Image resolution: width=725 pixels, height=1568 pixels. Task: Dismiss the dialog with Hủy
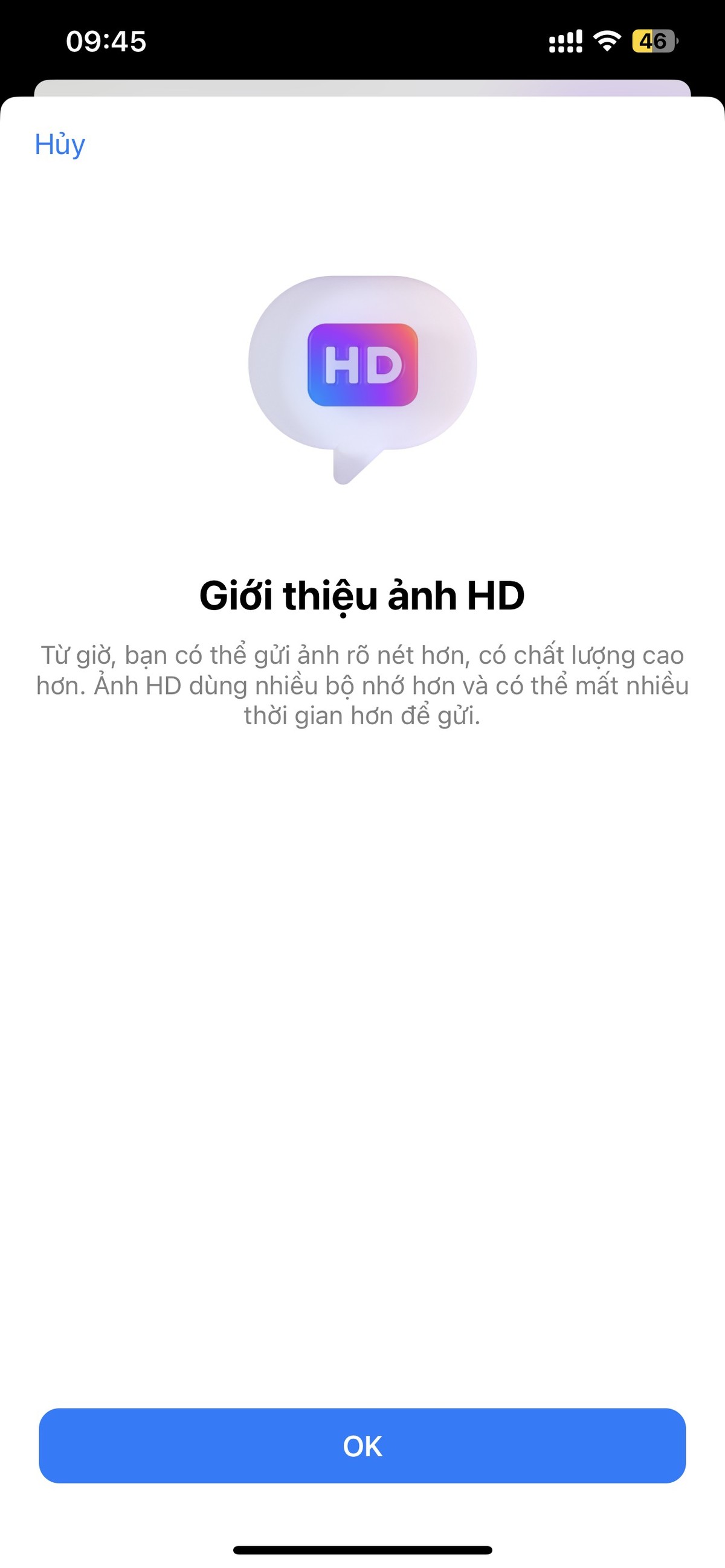pyautogui.click(x=59, y=145)
